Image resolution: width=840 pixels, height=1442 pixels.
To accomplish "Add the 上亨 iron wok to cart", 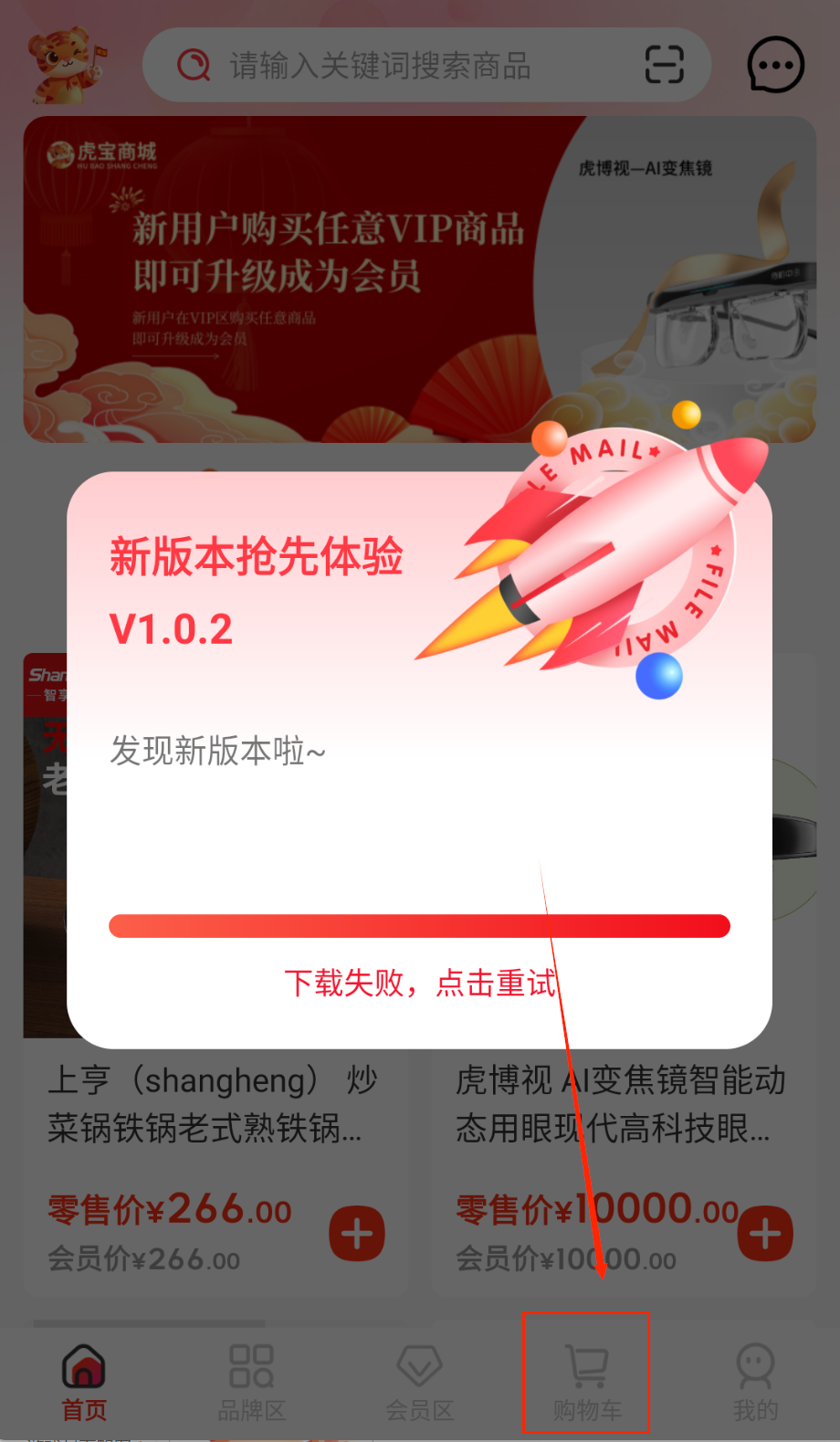I will [x=357, y=1235].
